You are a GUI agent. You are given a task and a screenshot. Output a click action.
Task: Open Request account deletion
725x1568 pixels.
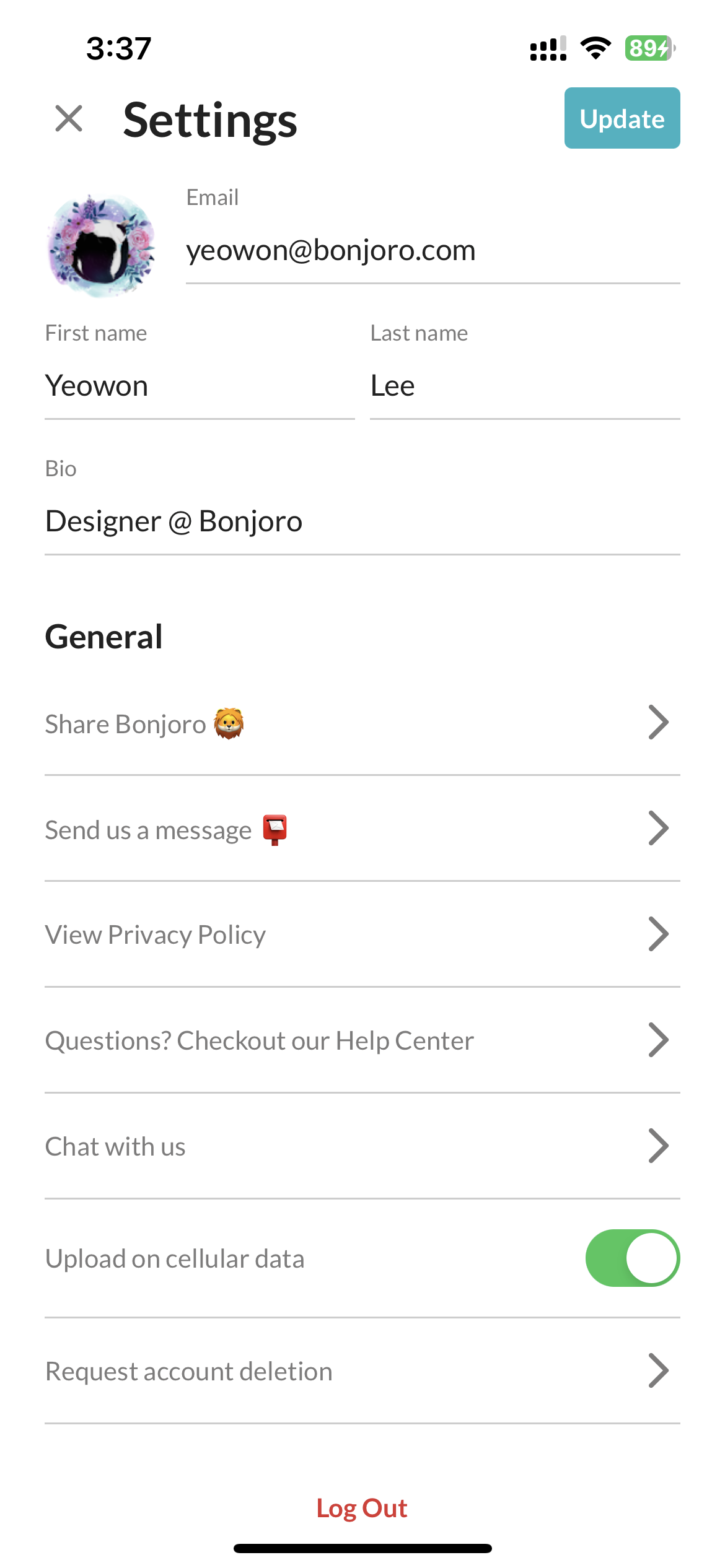pos(362,1371)
